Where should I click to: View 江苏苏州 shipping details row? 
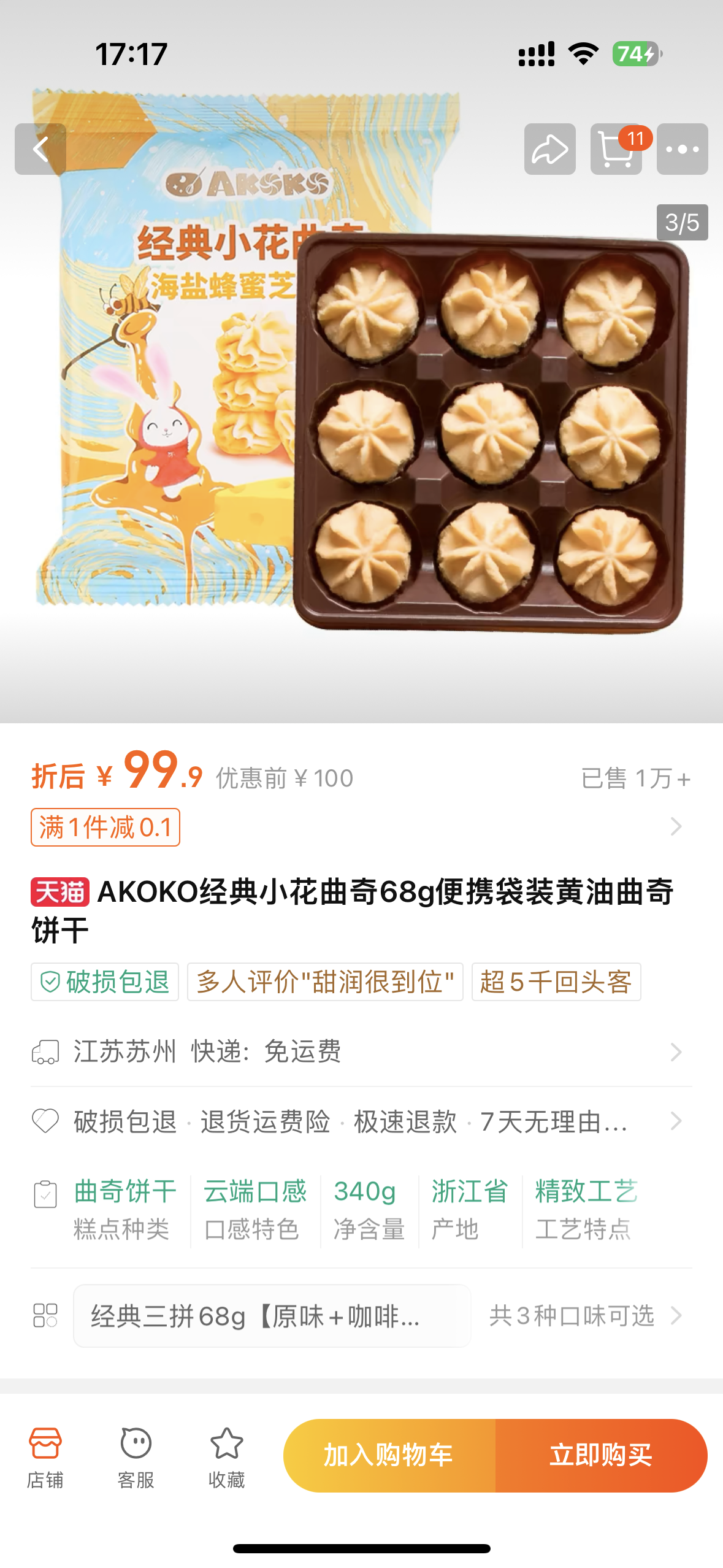(361, 1051)
